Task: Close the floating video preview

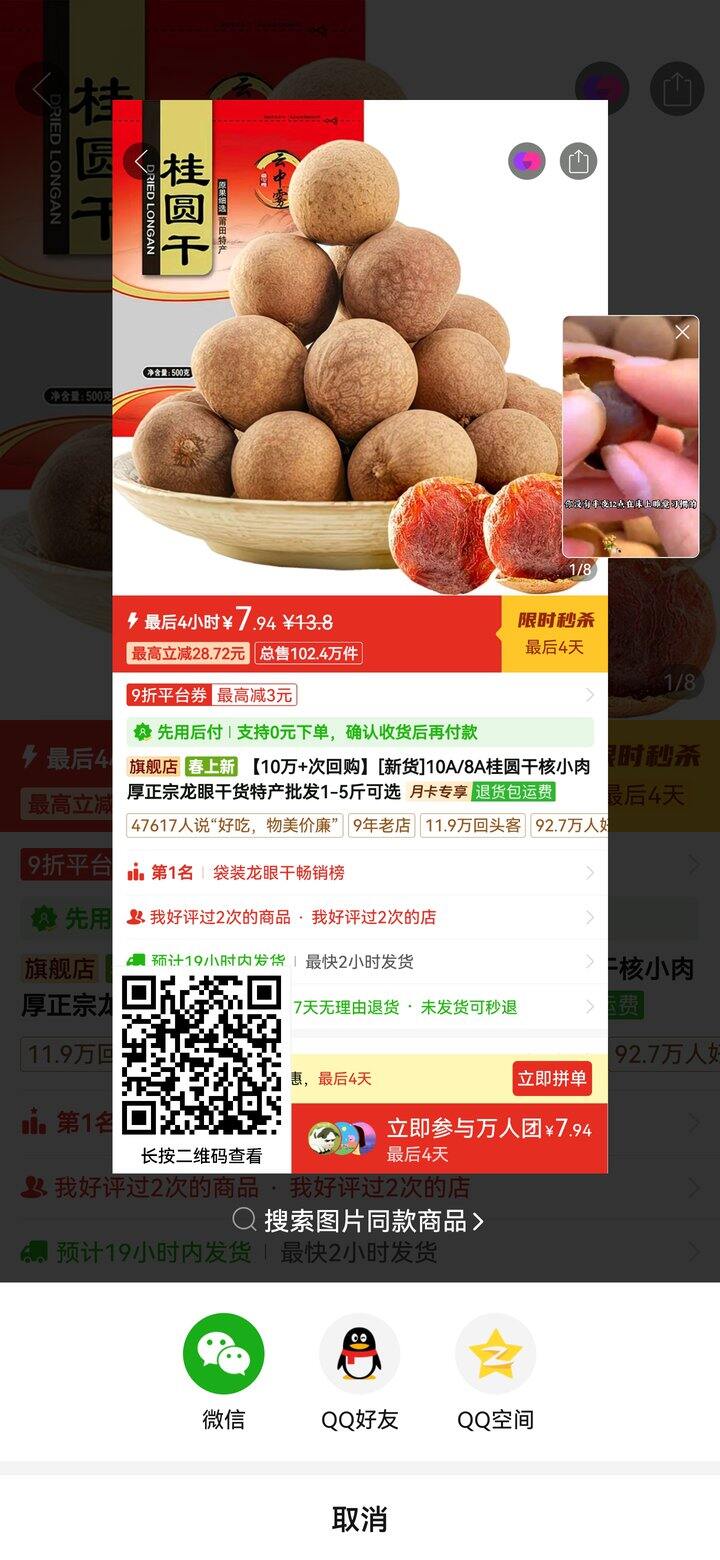Action: [x=683, y=332]
